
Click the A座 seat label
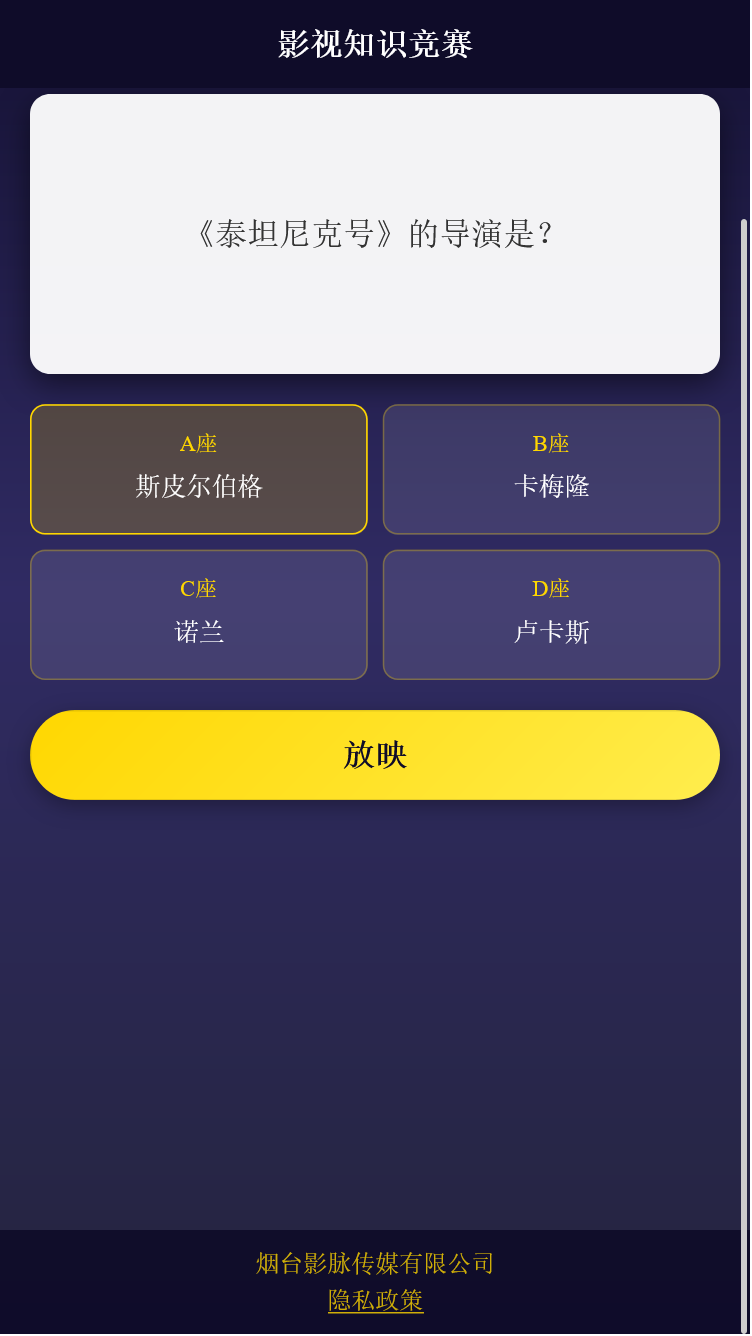[198, 444]
